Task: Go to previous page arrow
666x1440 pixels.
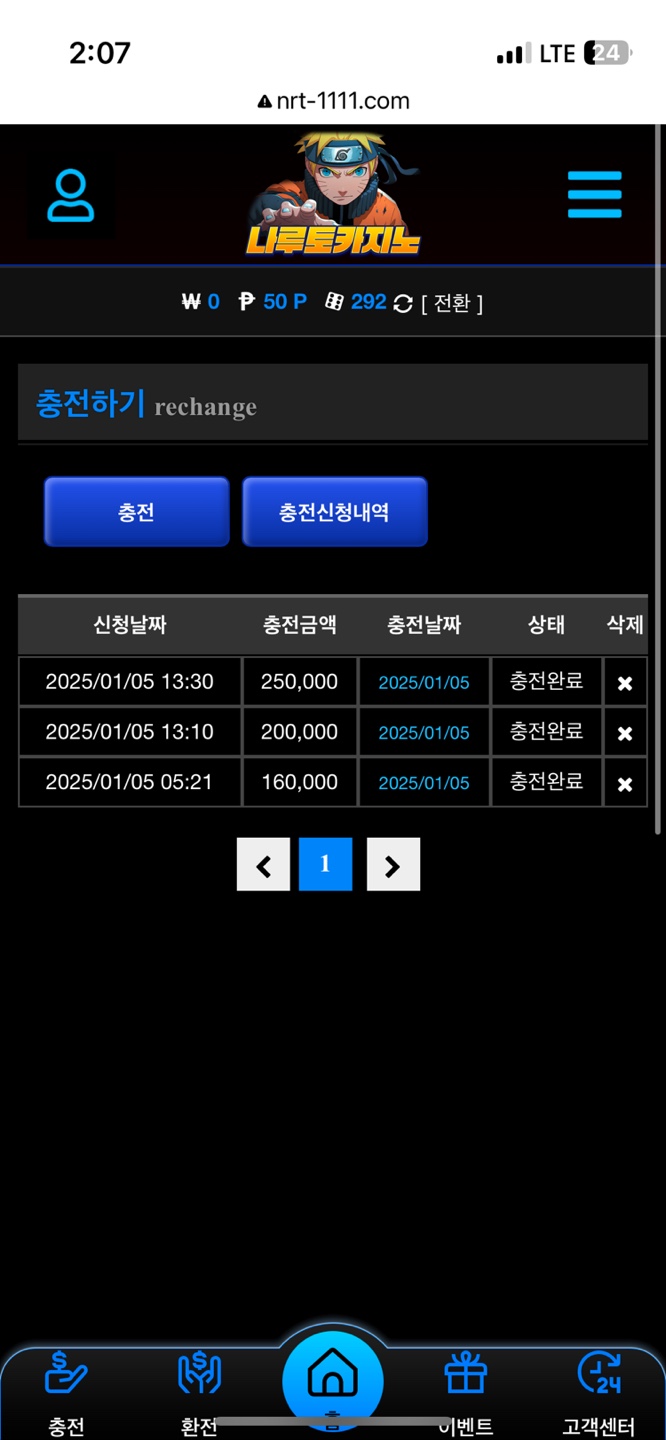Action: click(x=263, y=865)
